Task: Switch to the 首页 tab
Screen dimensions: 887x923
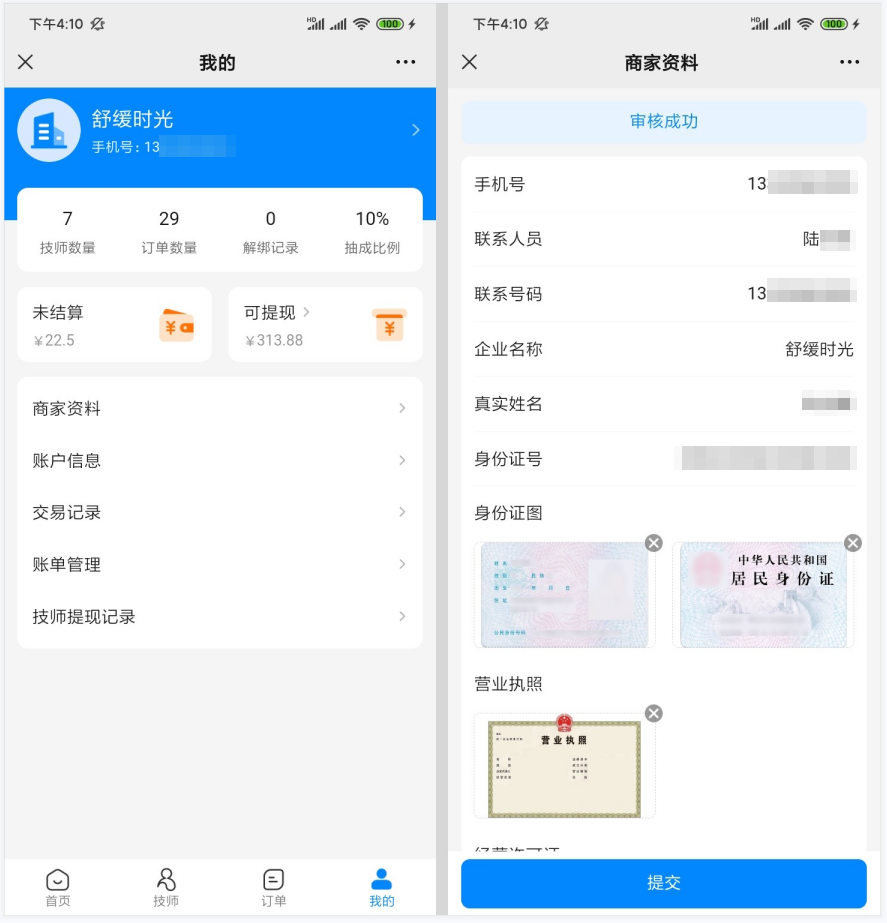Action: click(58, 887)
